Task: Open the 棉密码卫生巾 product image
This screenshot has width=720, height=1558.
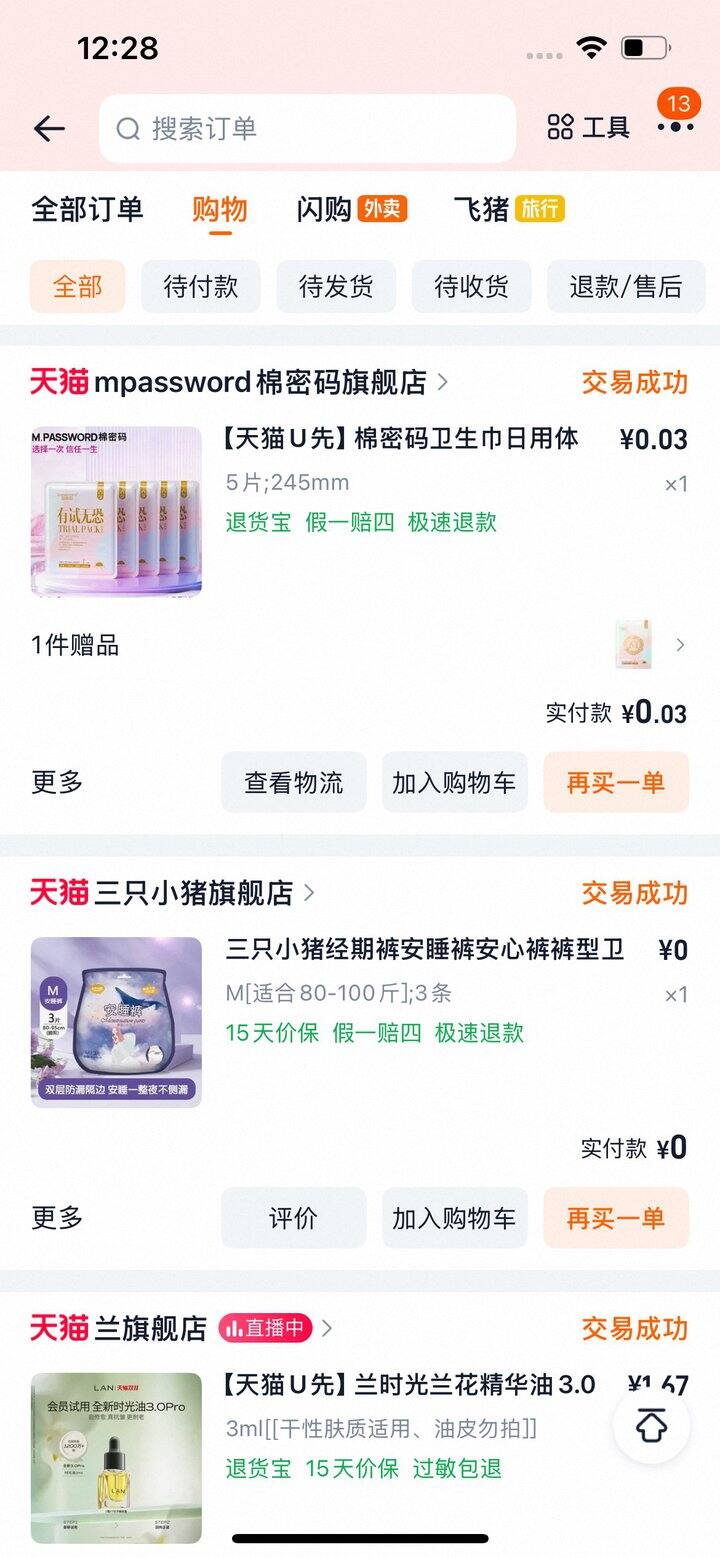Action: point(116,512)
